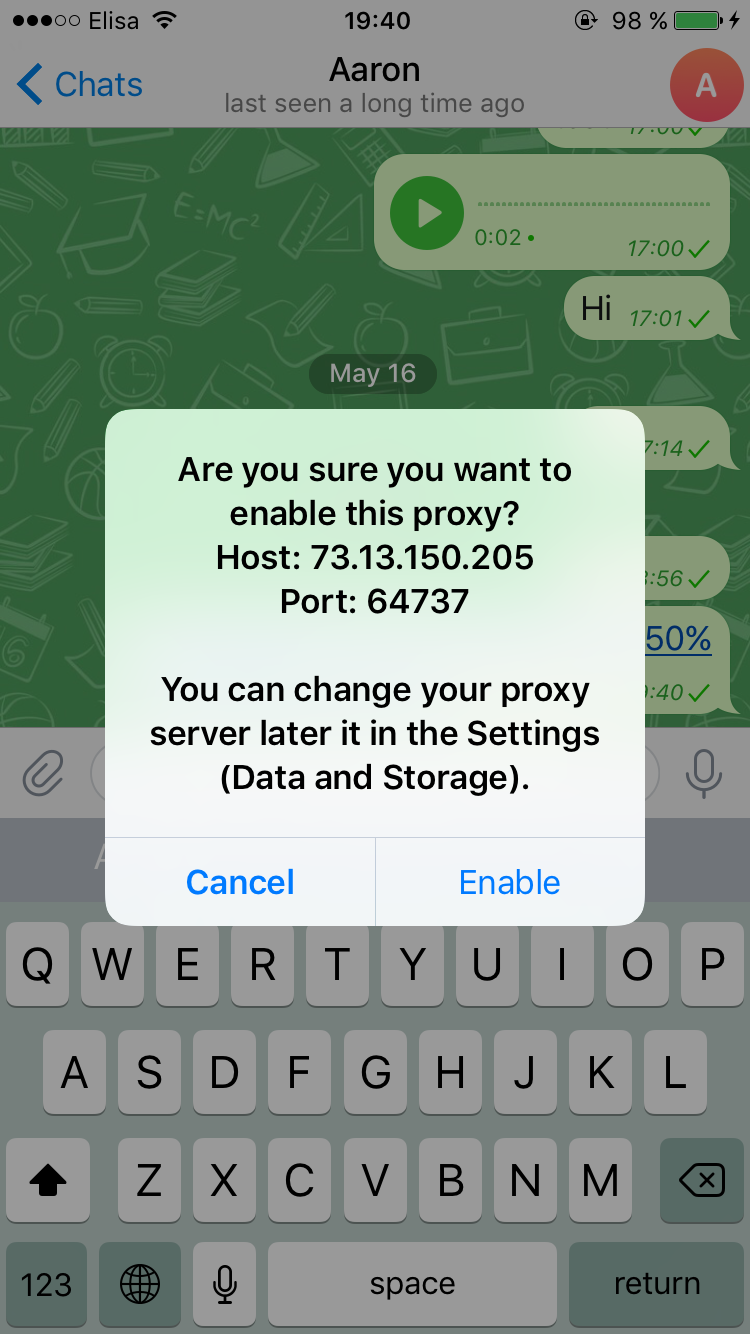Viewport: 750px width, 1334px height.
Task: Tap the return key
Action: coord(656,1284)
